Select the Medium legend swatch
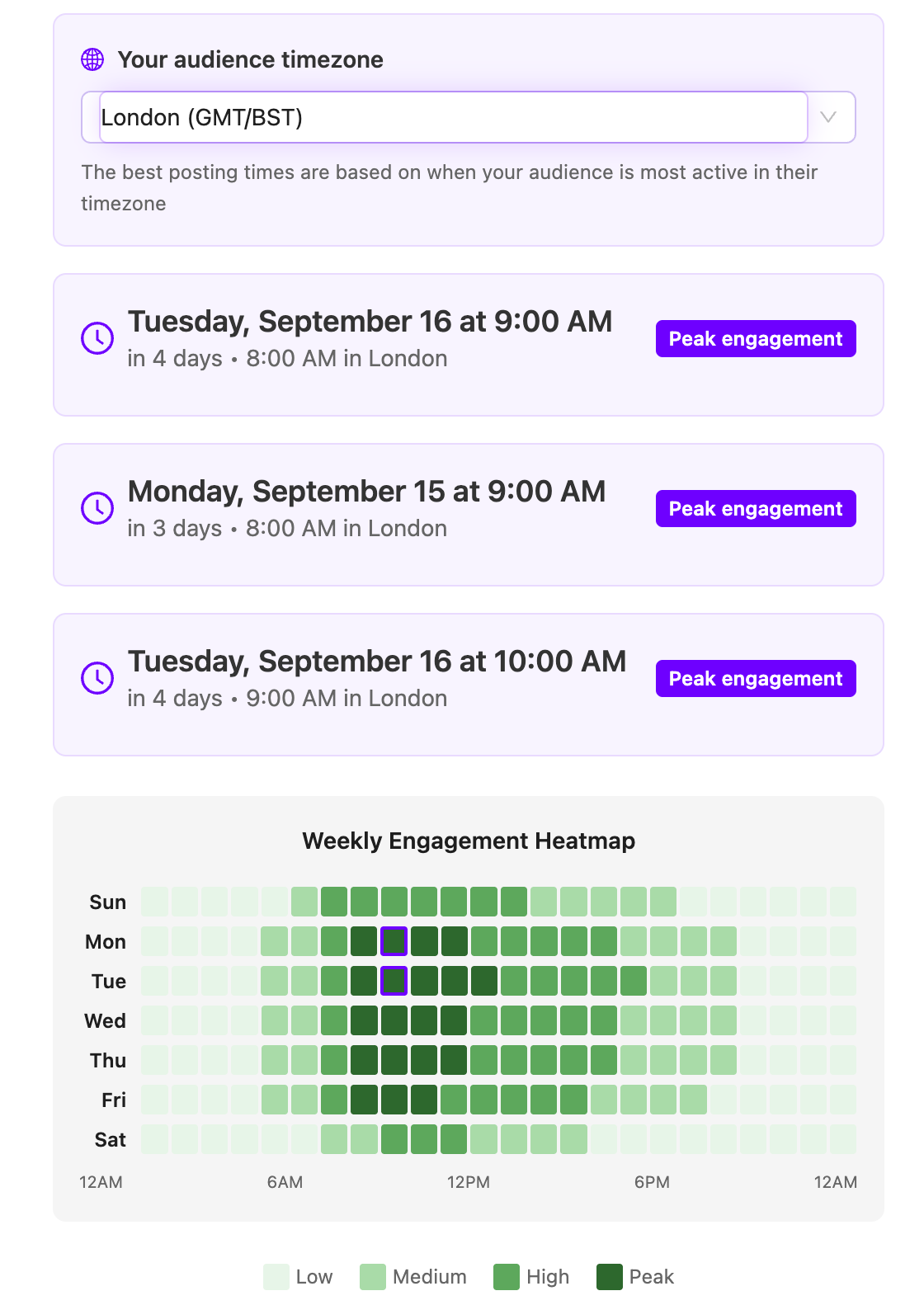This screenshot has width=924, height=1305. (370, 1276)
